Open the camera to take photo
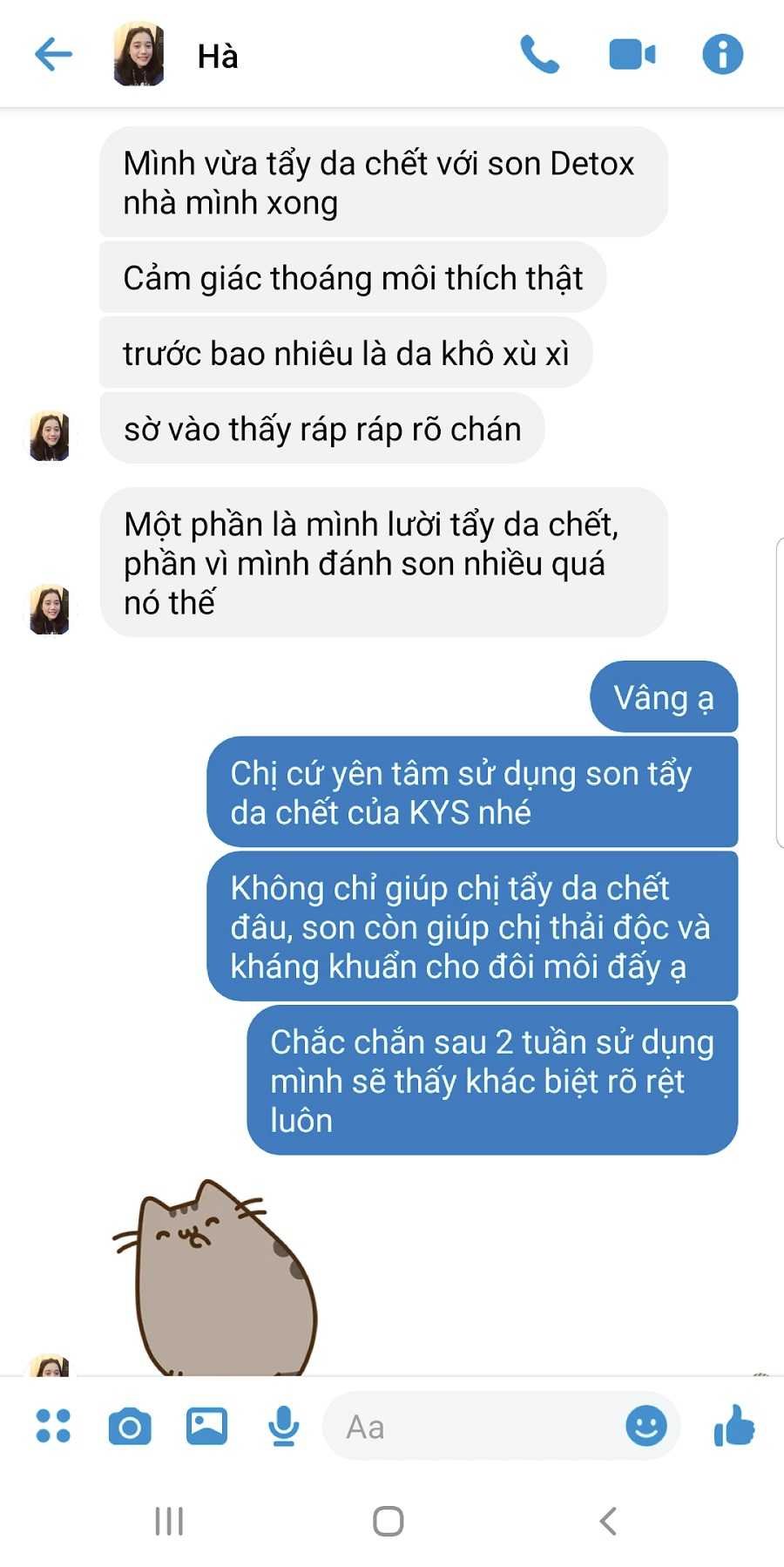The height and width of the screenshot is (1567, 784). (130, 1427)
